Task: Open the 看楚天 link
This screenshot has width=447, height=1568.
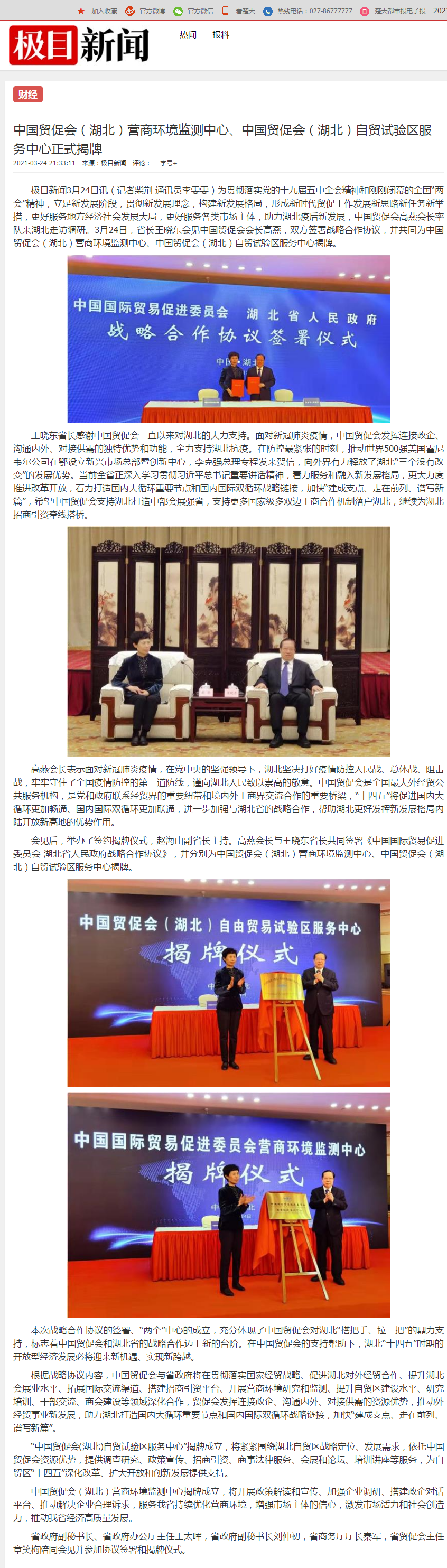Action: click(245, 11)
